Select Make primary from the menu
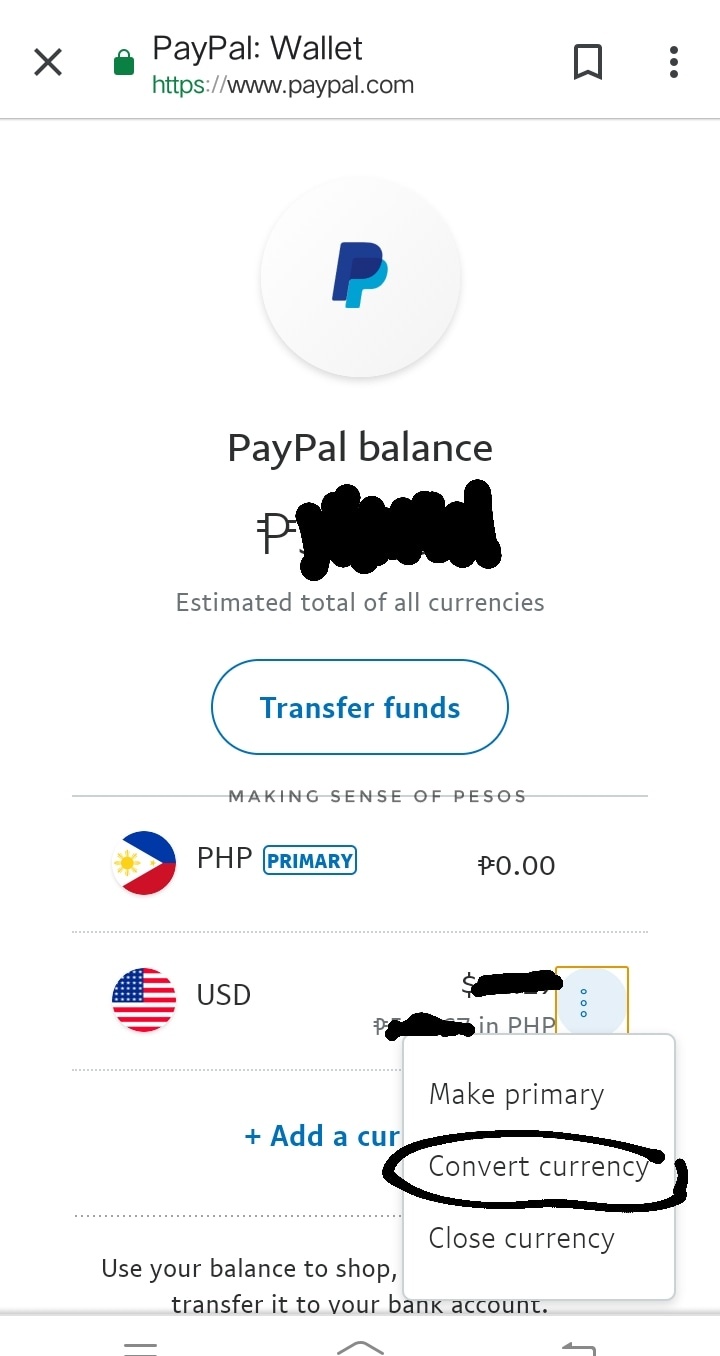Screen dimensions: 720x1356 point(516,1094)
